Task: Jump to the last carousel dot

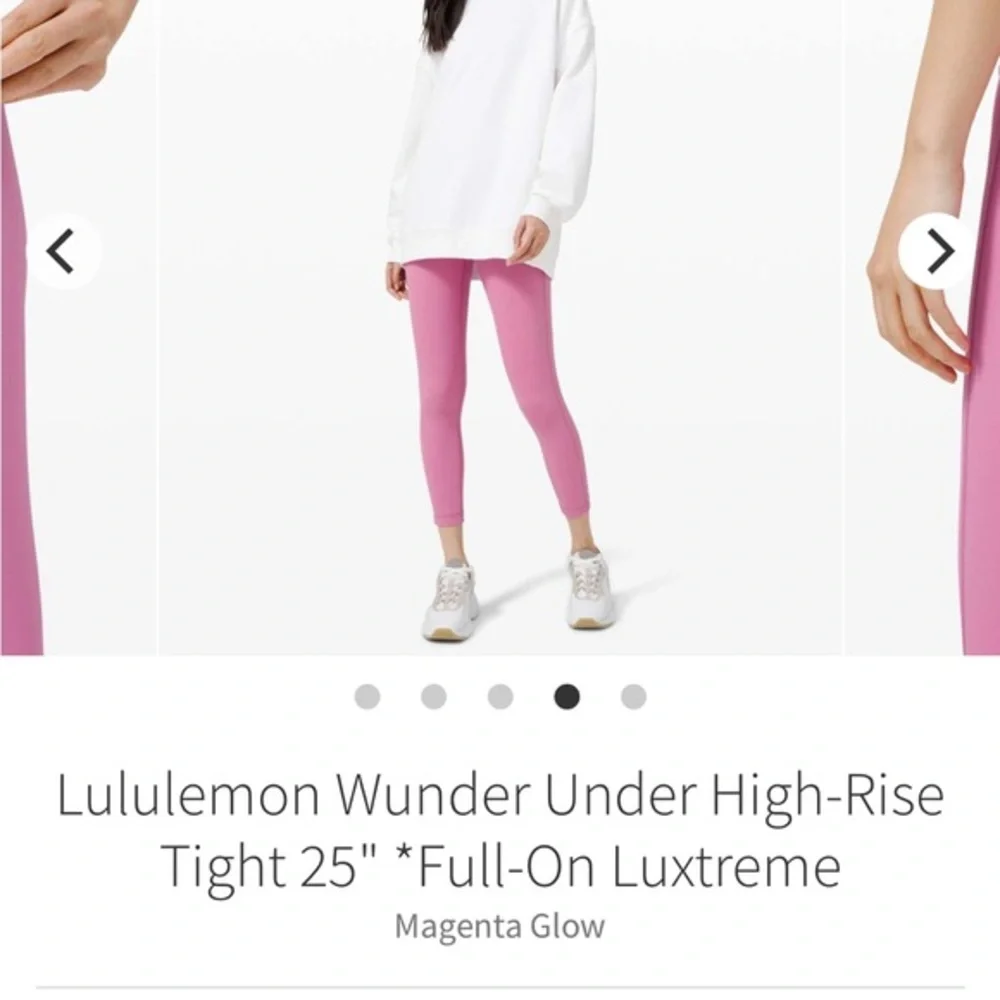Action: point(633,696)
